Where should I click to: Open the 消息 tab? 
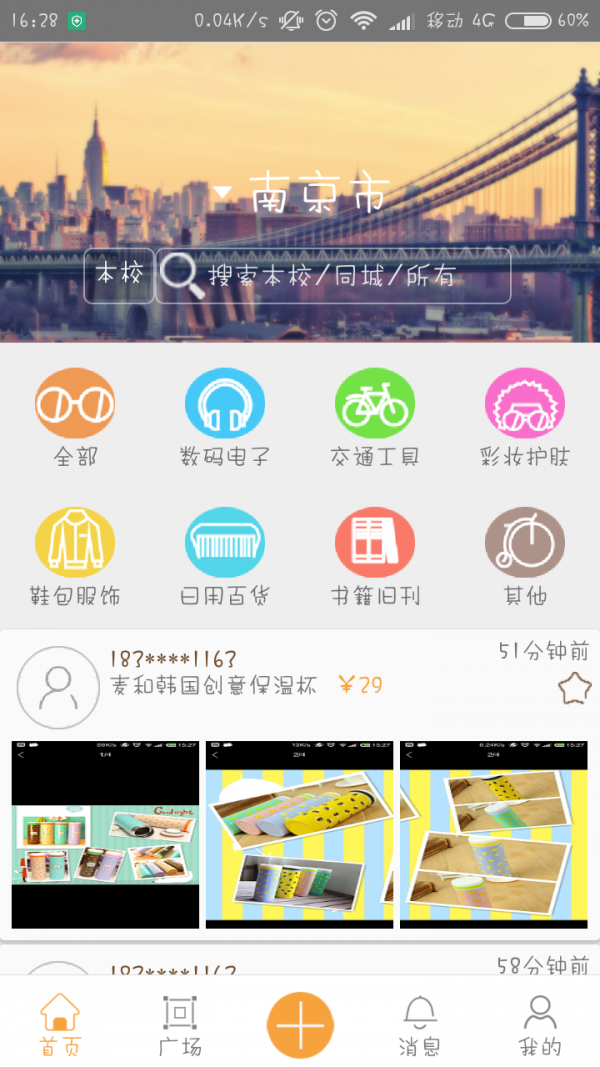point(419,1025)
